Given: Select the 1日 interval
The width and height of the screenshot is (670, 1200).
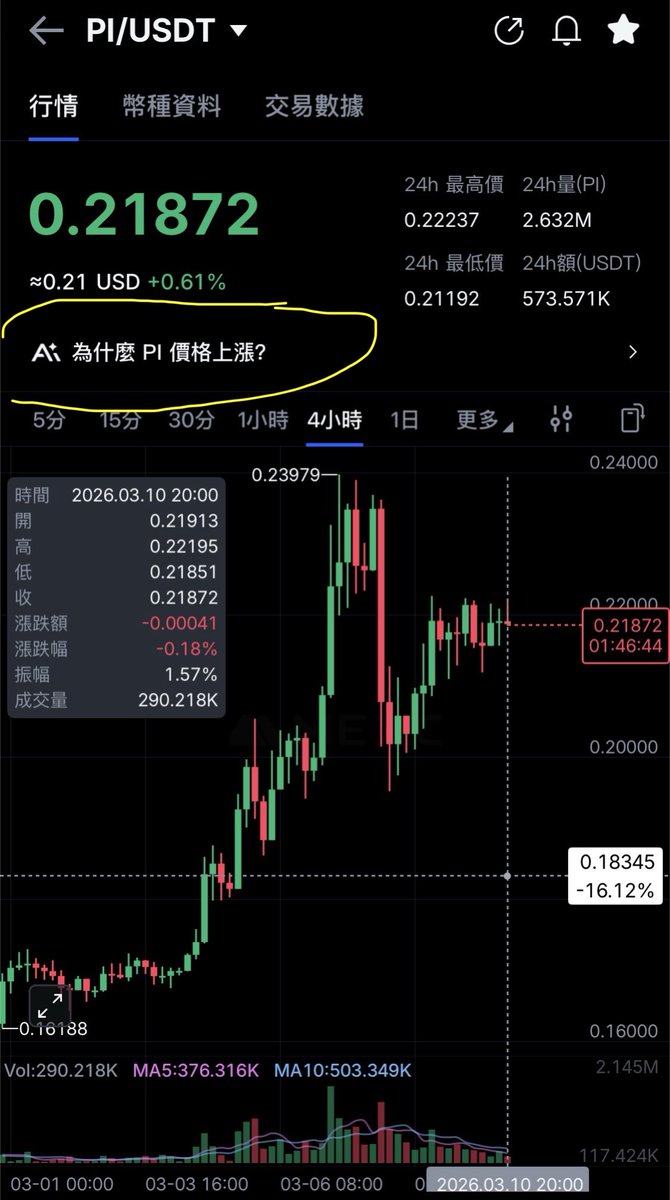Looking at the screenshot, I should (404, 420).
